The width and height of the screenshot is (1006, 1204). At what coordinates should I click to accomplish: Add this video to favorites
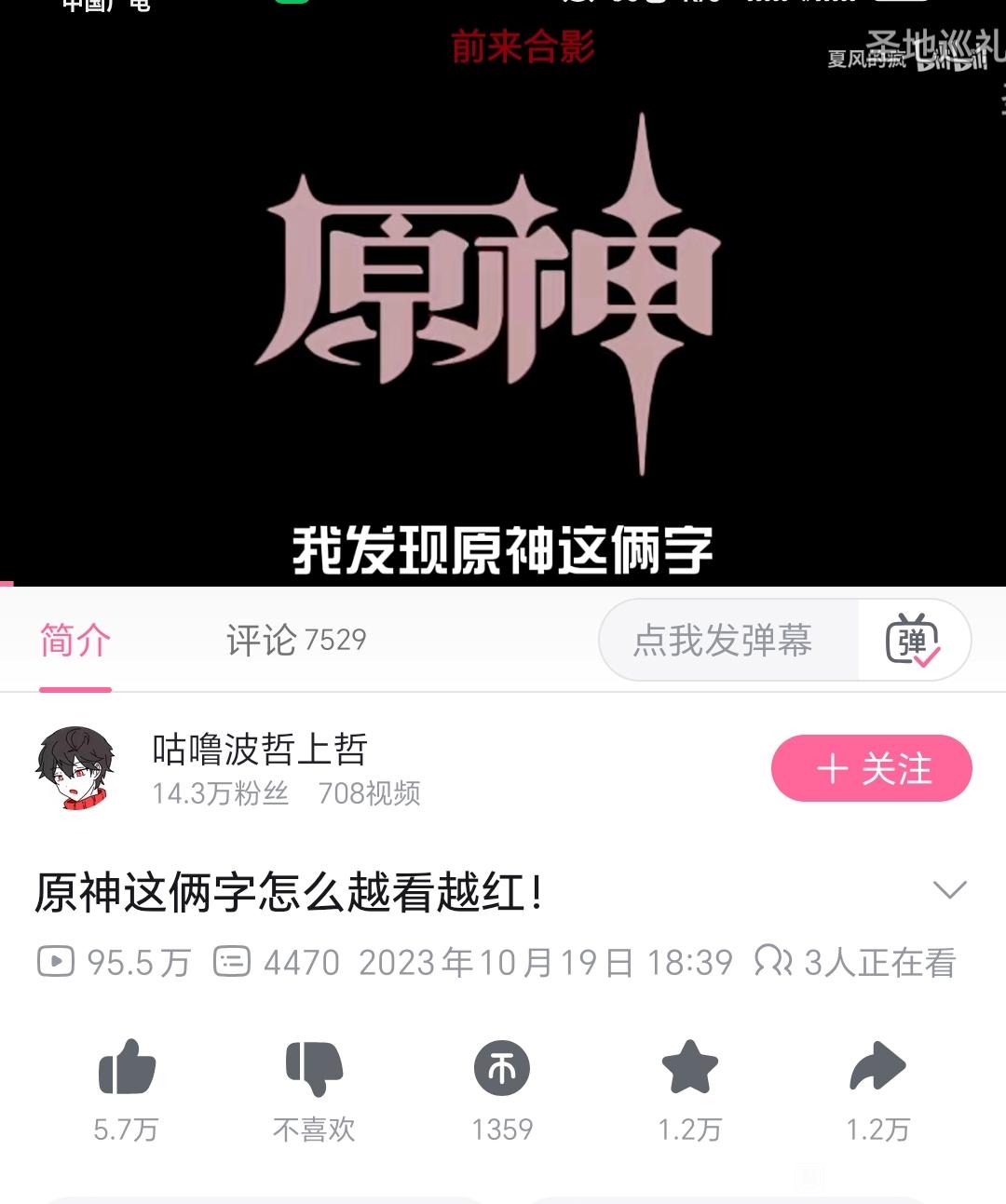pyautogui.click(x=689, y=1067)
